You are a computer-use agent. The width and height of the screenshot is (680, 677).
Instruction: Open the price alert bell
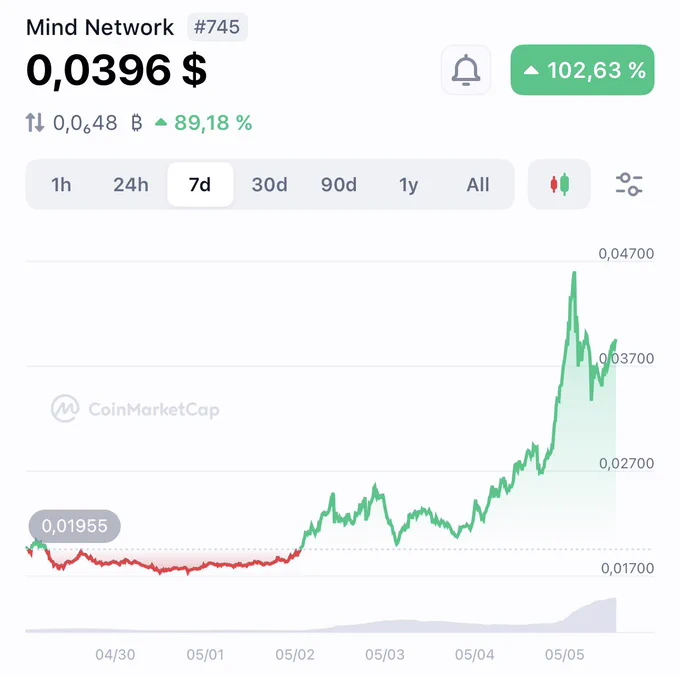[x=466, y=70]
